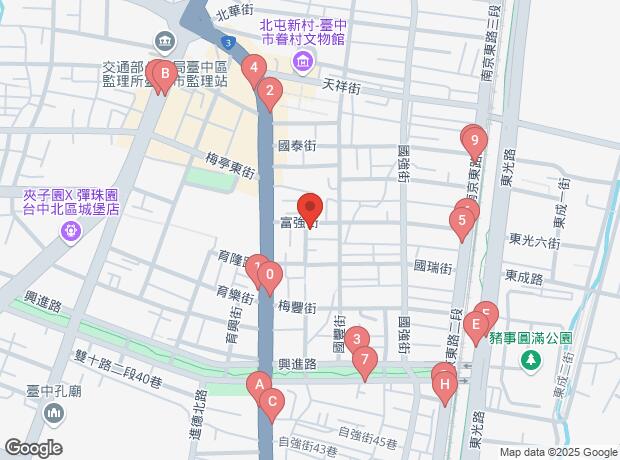Open map marker 5
620x460 pixels.
462,220
